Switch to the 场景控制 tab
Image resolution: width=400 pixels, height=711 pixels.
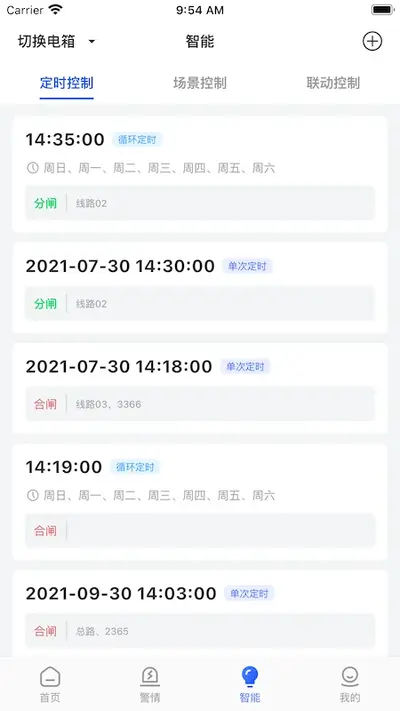click(x=200, y=83)
